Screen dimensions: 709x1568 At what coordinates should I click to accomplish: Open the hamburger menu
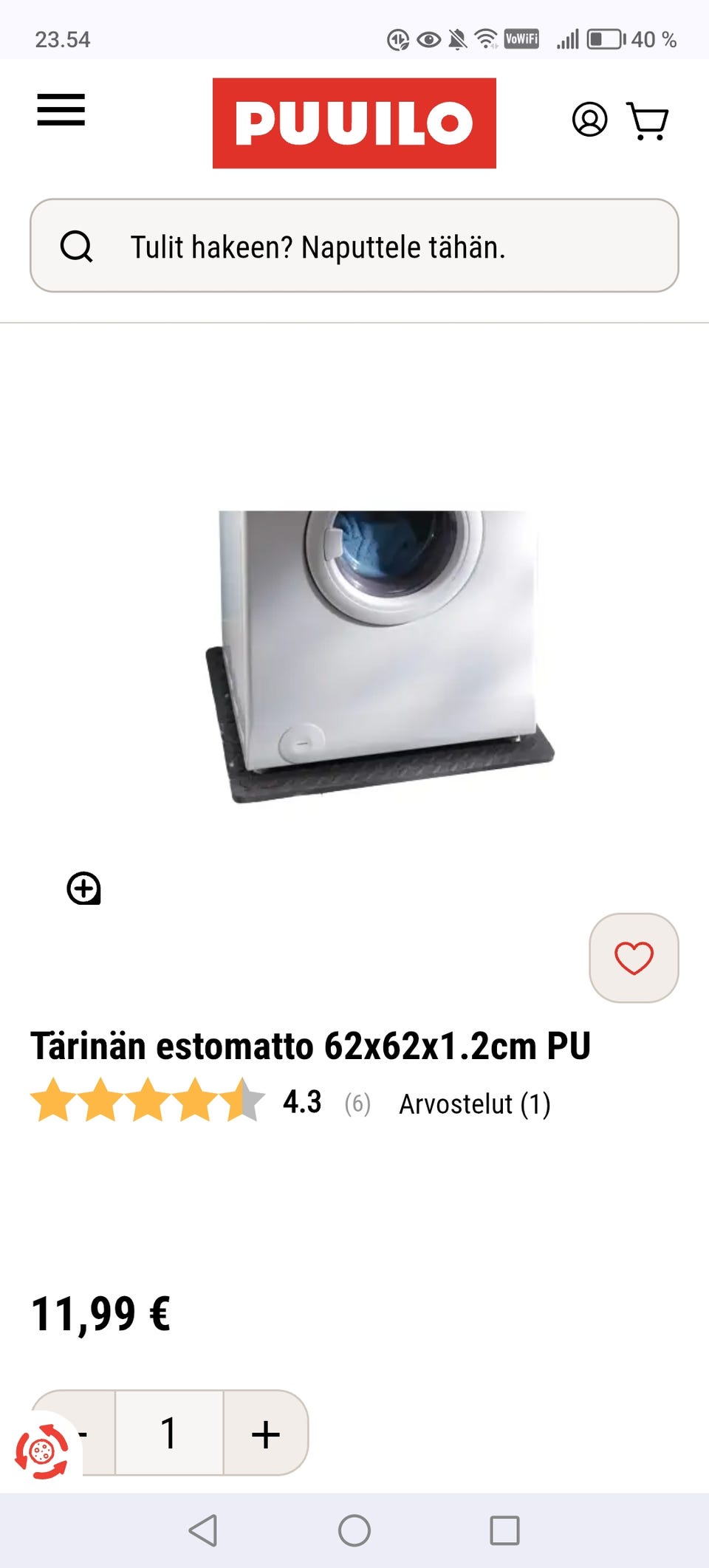tap(61, 110)
